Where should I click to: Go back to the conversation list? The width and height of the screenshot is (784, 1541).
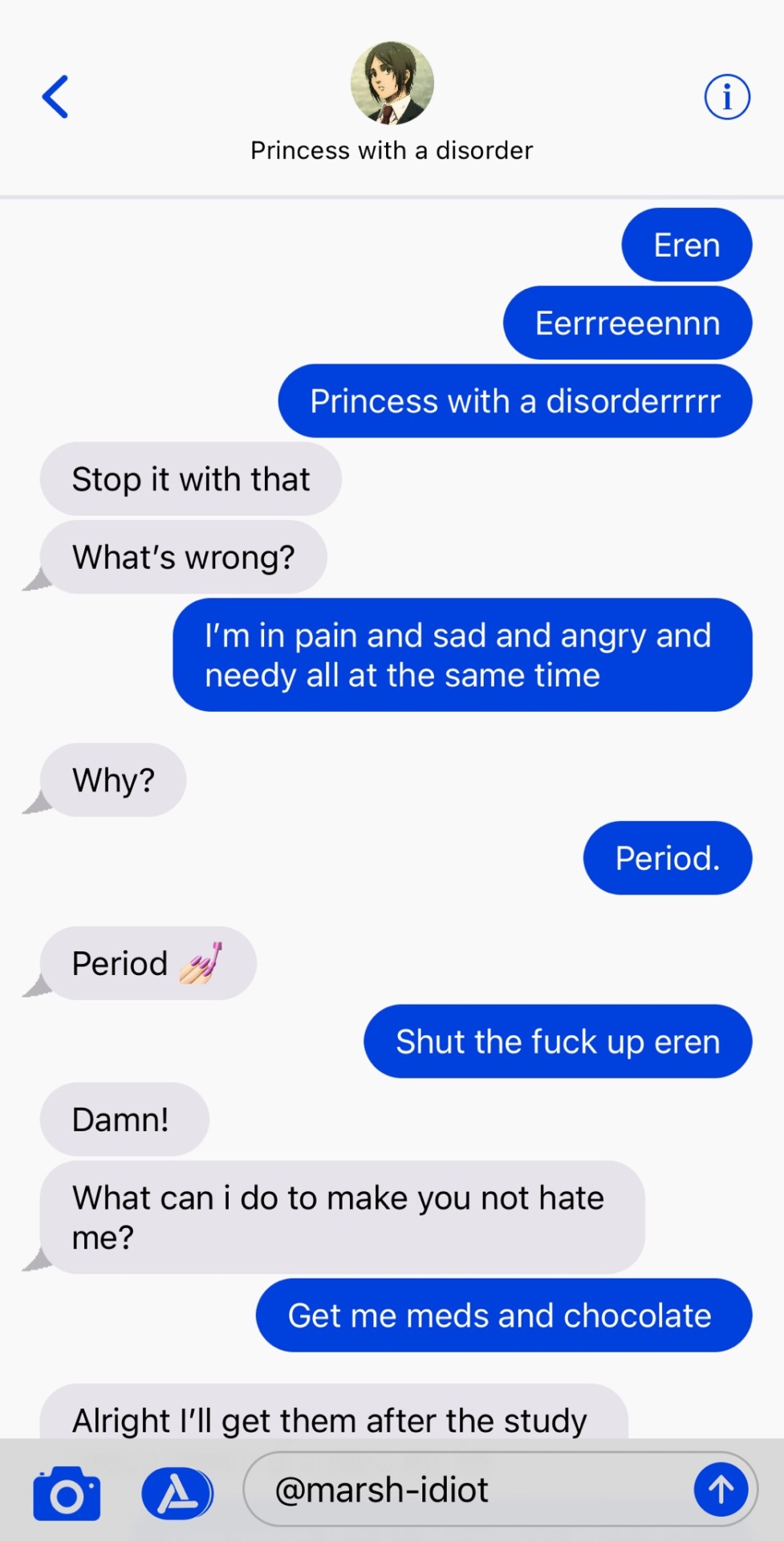[55, 97]
